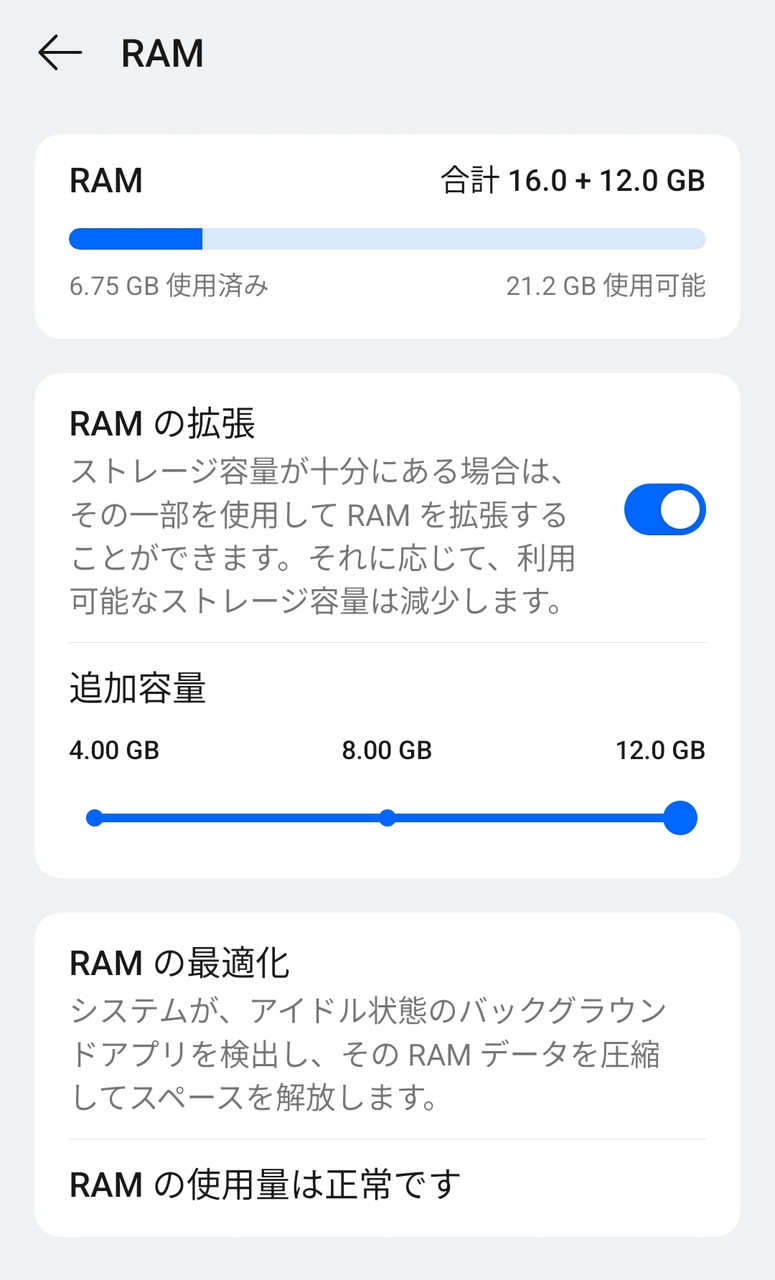Go back from the RAM screen
This screenshot has height=1280, width=775.
point(60,54)
